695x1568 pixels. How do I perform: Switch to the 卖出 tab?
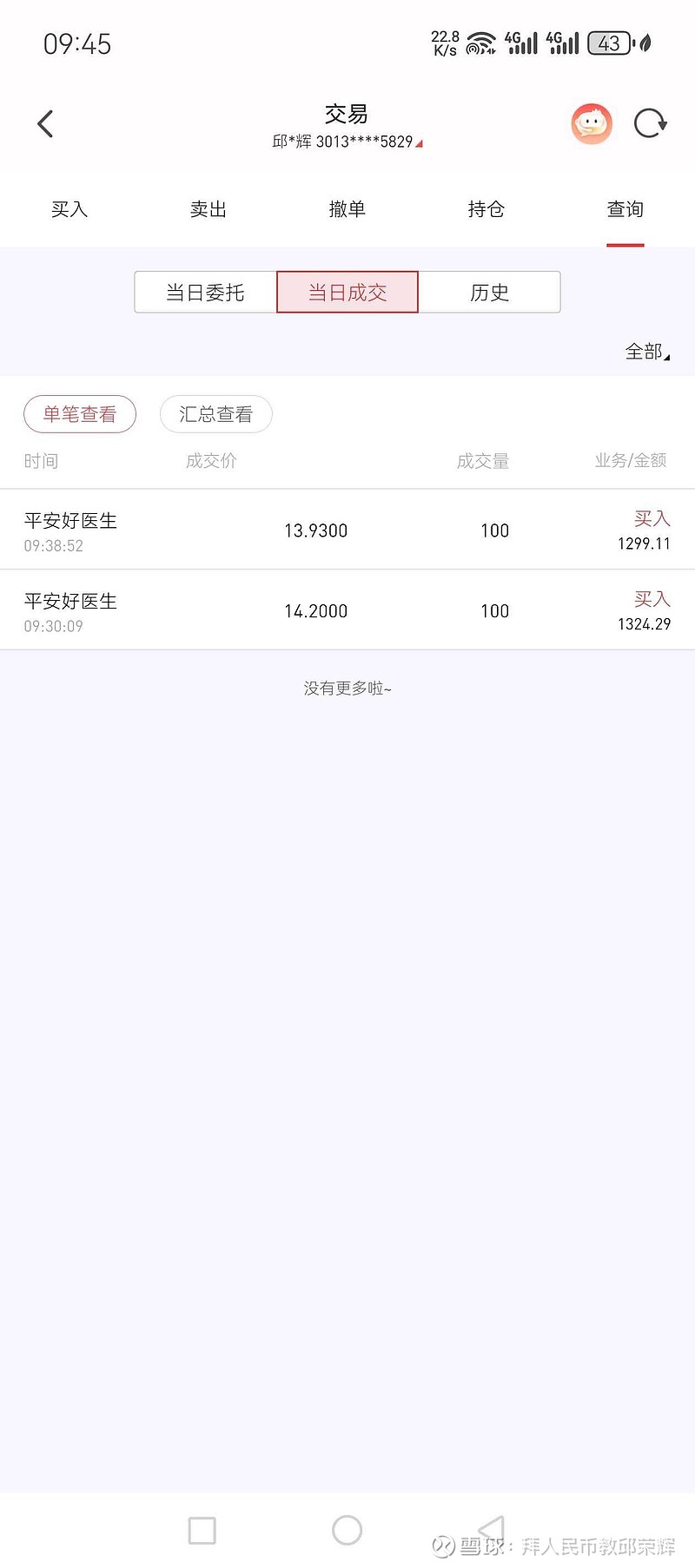coord(207,209)
